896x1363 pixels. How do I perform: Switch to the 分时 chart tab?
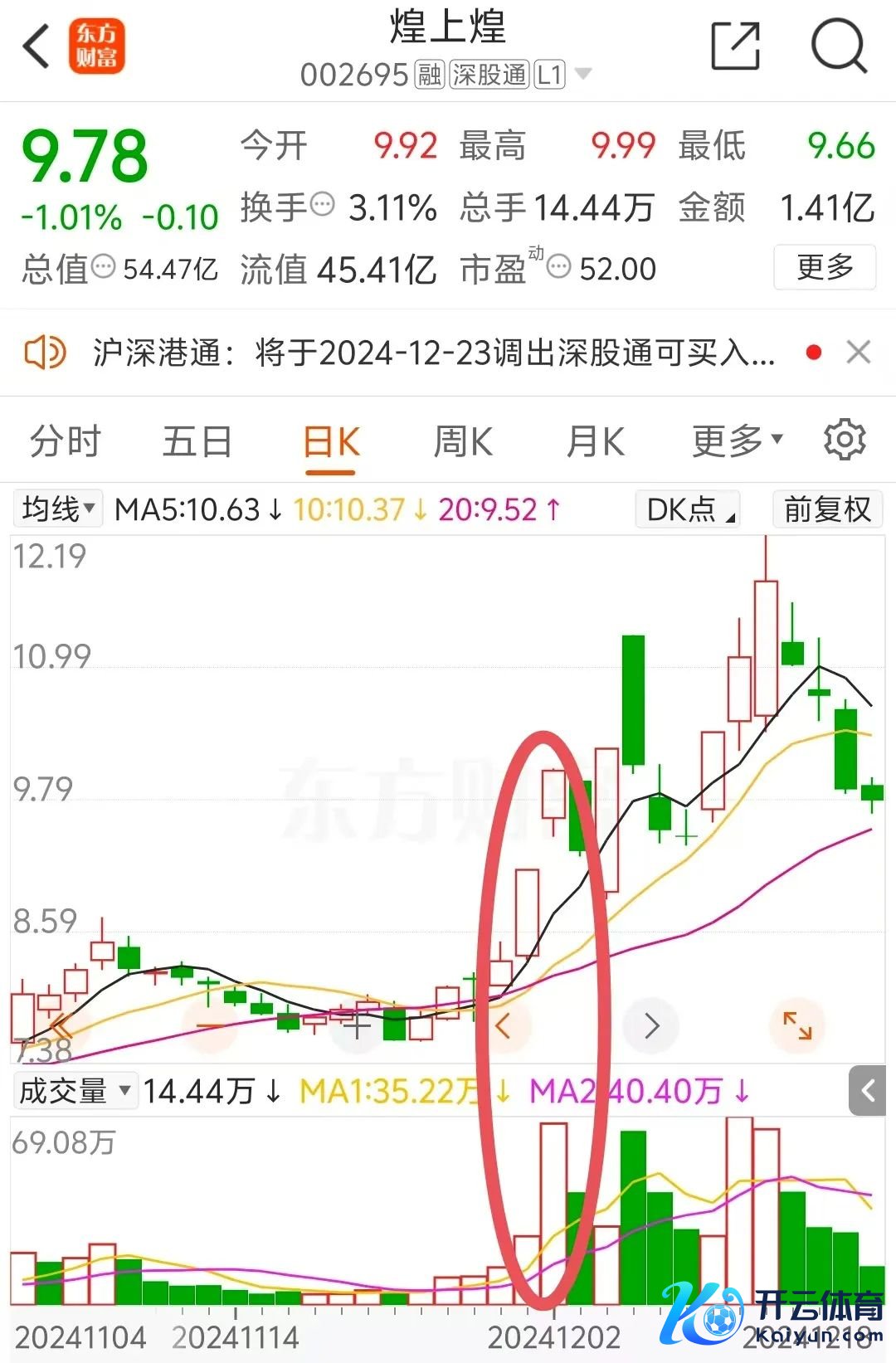[x=65, y=441]
